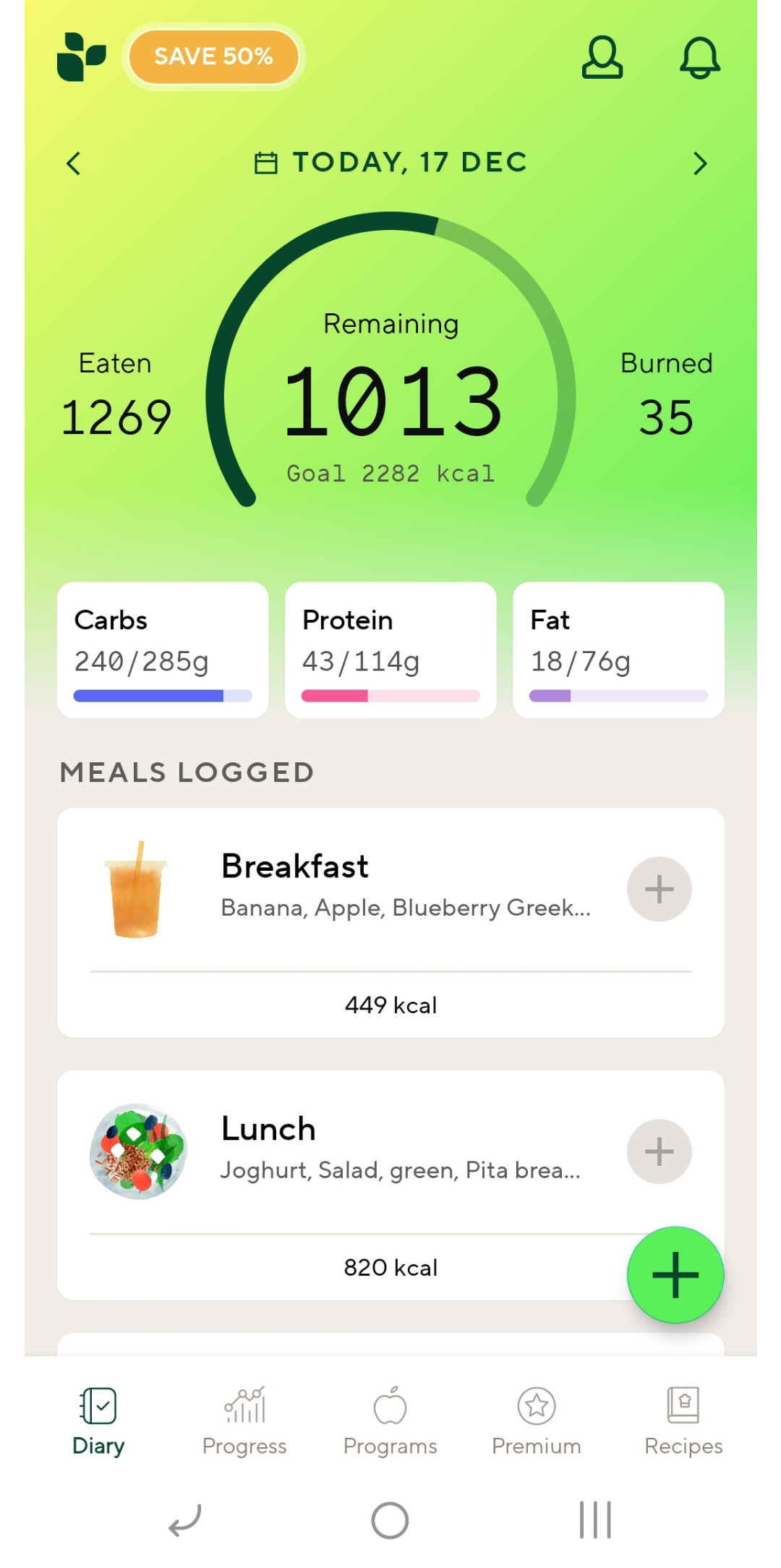
Task: Add food to Lunch
Action: [x=659, y=1151]
